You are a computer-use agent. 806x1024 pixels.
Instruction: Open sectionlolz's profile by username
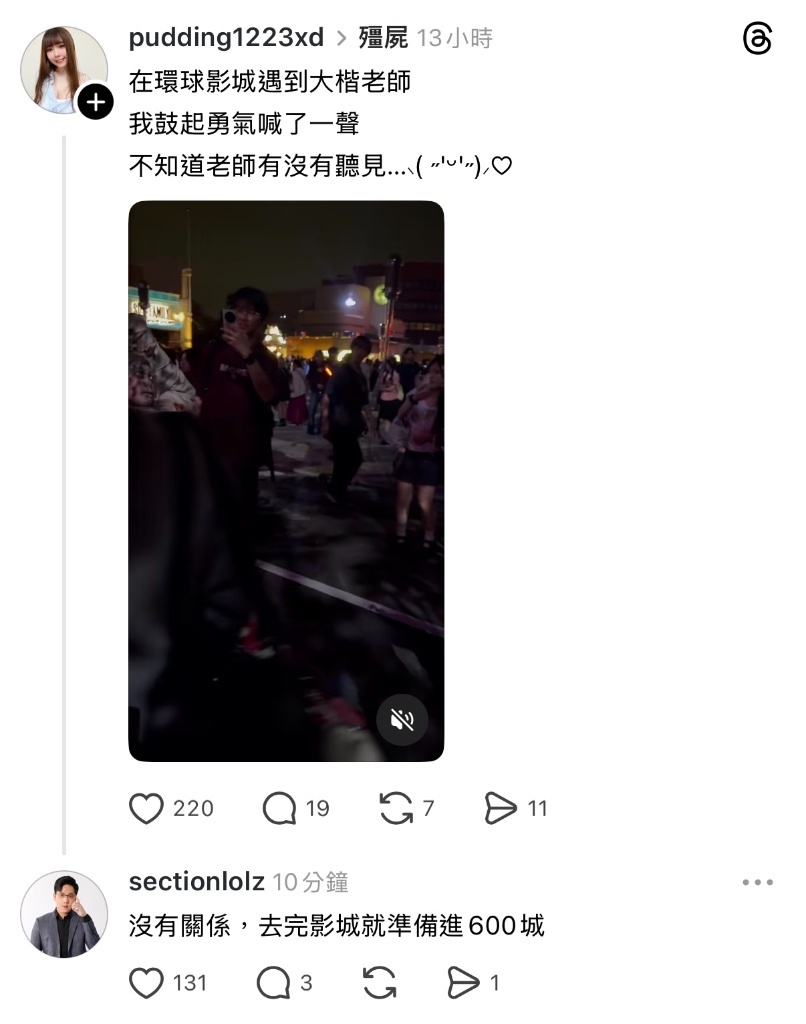(196, 882)
